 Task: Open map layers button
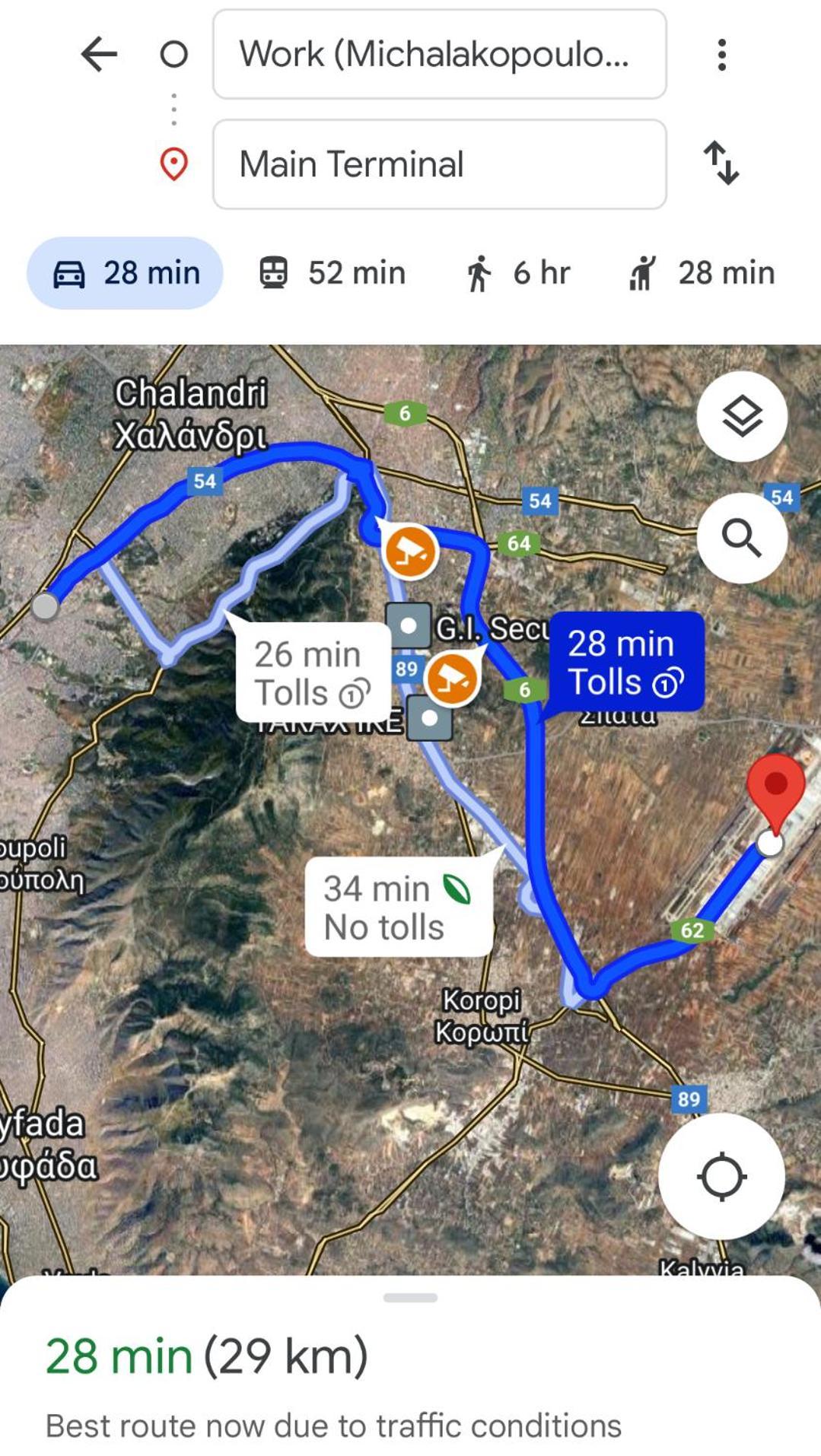pos(742,417)
